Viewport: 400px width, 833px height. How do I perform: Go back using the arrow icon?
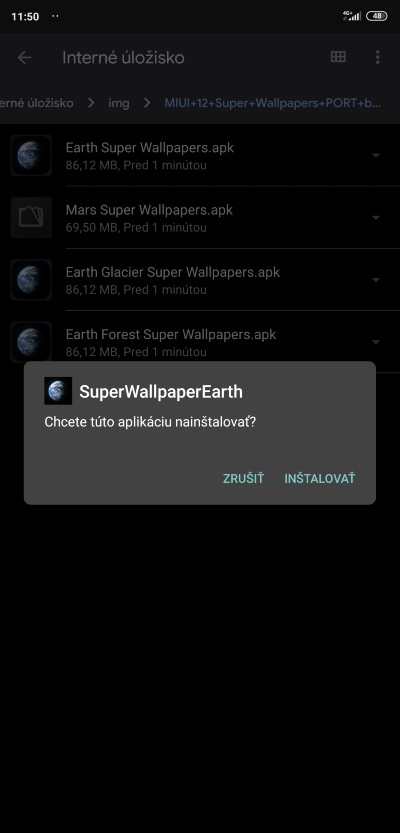[24, 57]
